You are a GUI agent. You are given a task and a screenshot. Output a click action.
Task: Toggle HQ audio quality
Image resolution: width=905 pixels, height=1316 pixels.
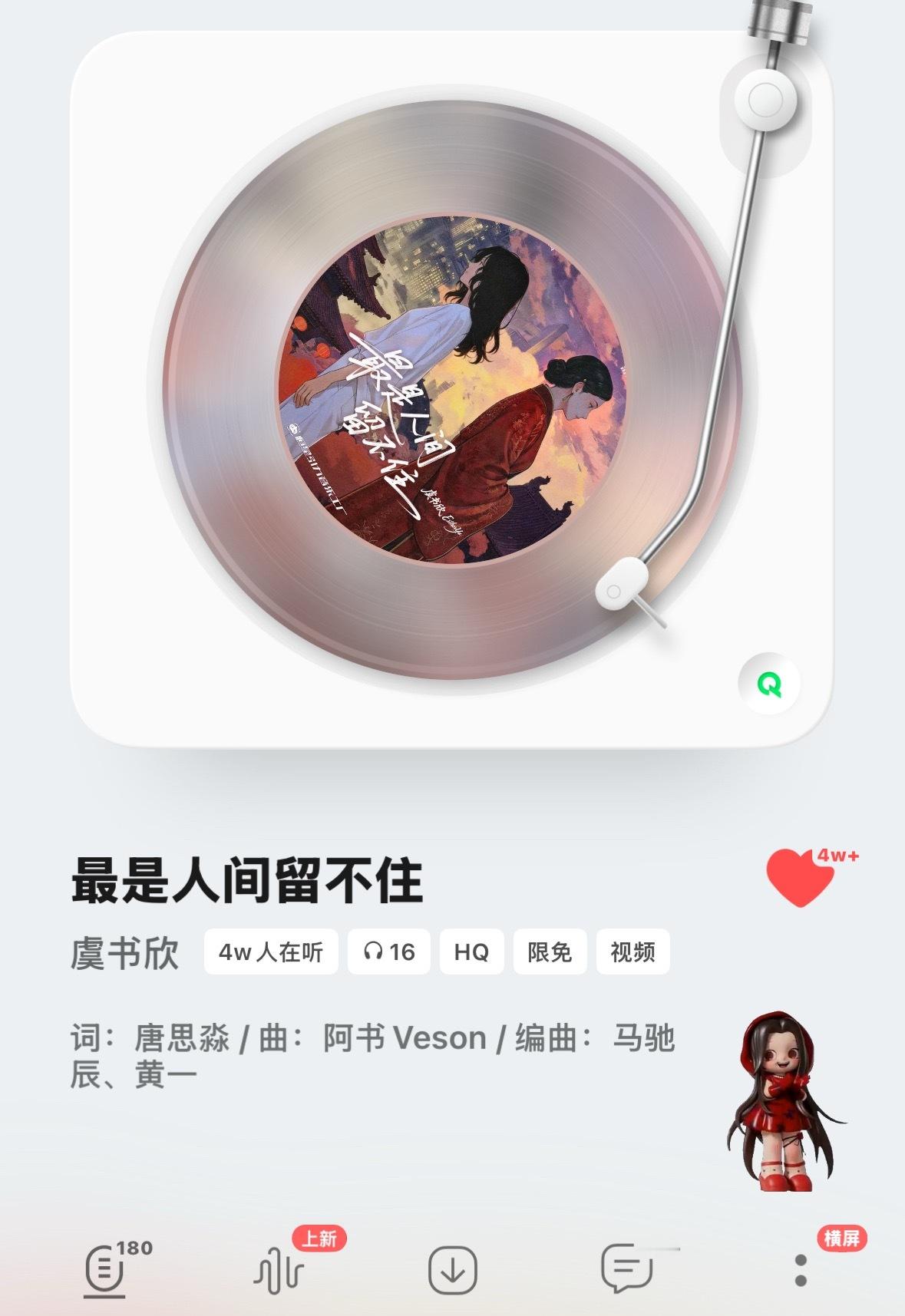[x=473, y=951]
